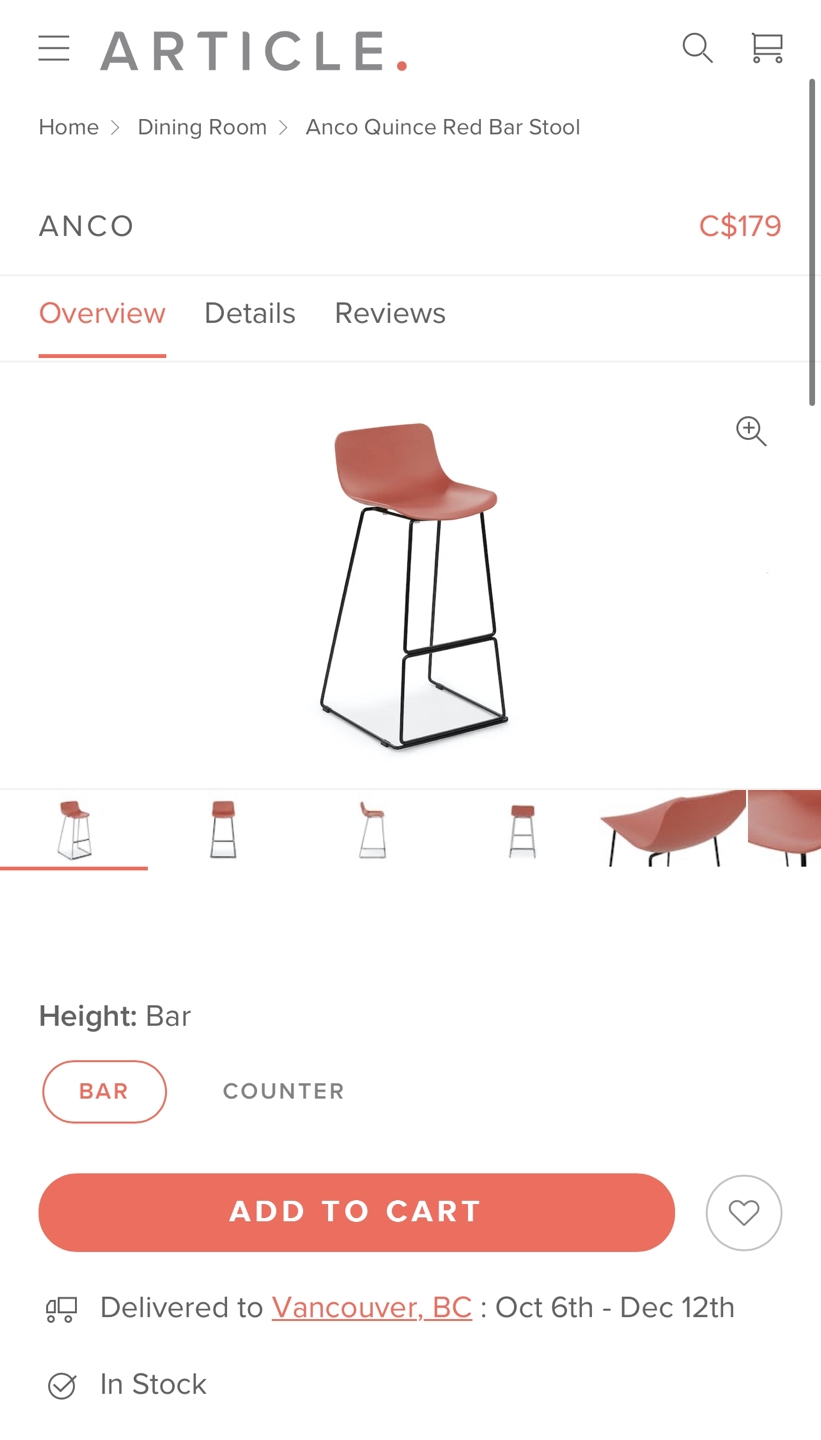Viewport: 821px width, 1440px height.
Task: View the third stool thumbnail
Action: (x=372, y=829)
